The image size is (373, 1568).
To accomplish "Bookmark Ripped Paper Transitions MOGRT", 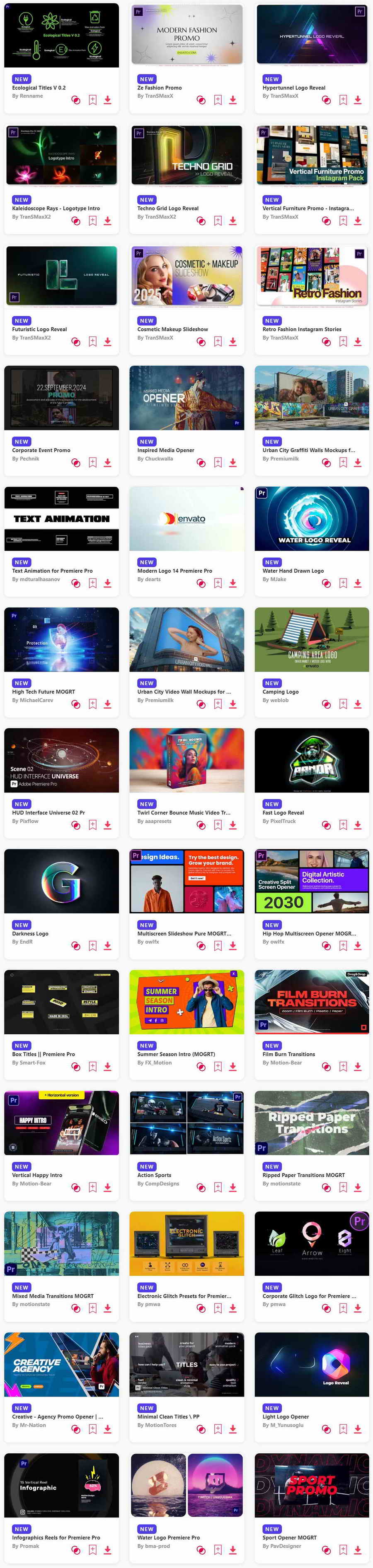I will coord(343,1187).
